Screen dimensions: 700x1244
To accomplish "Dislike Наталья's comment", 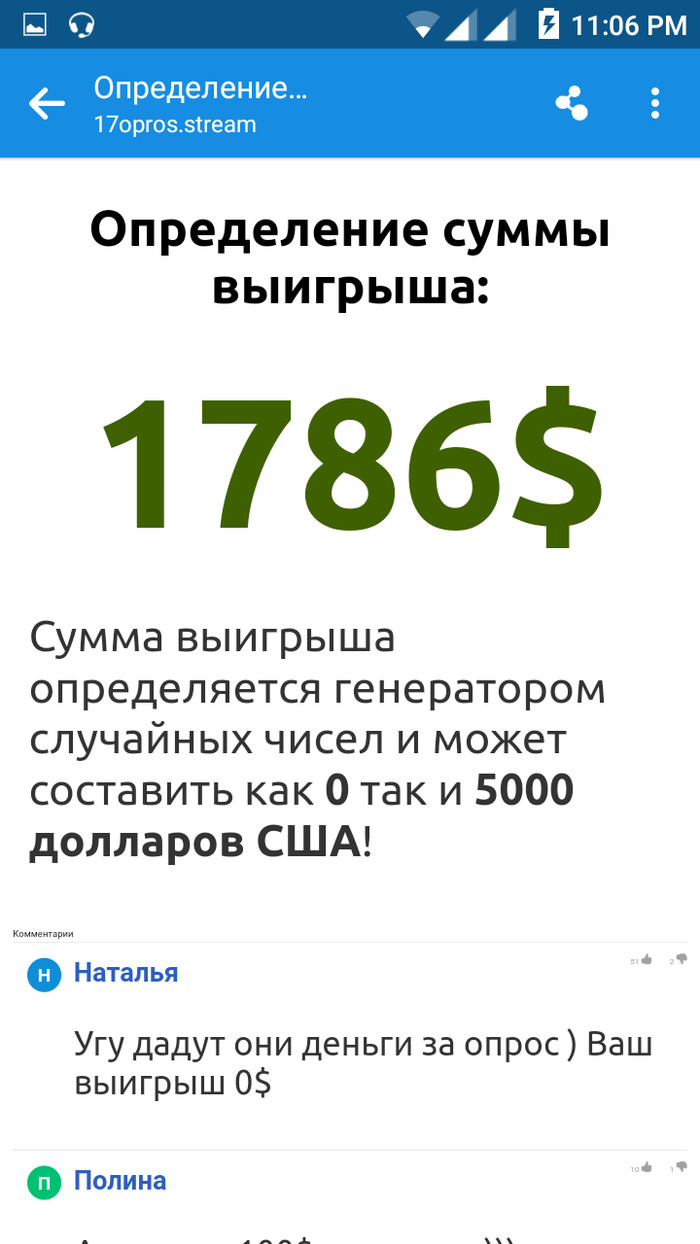I will [682, 960].
